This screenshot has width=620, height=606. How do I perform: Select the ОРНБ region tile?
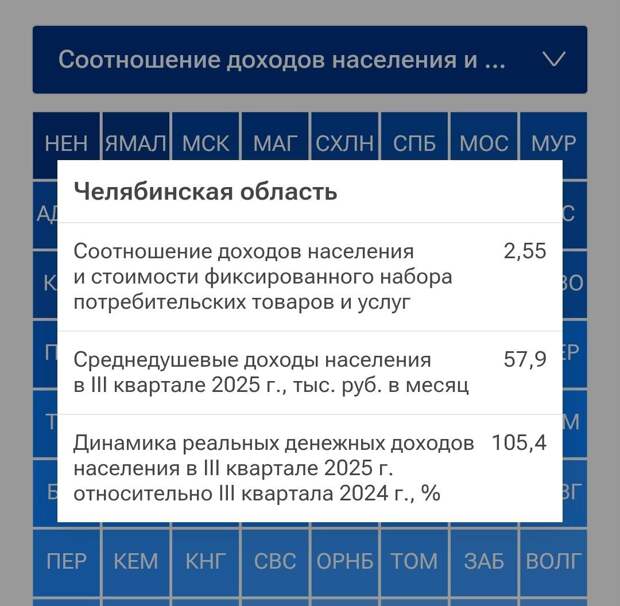pos(344,561)
